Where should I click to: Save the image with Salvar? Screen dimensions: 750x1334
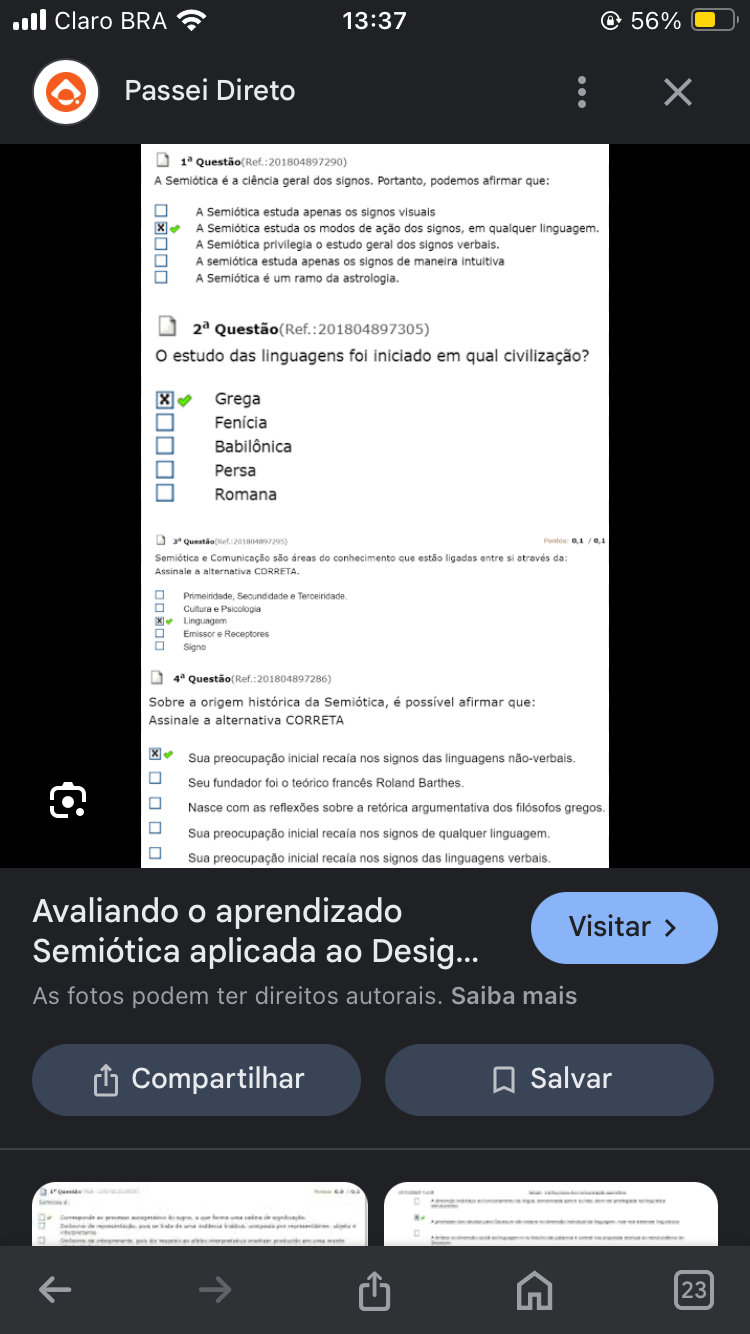coord(549,1079)
